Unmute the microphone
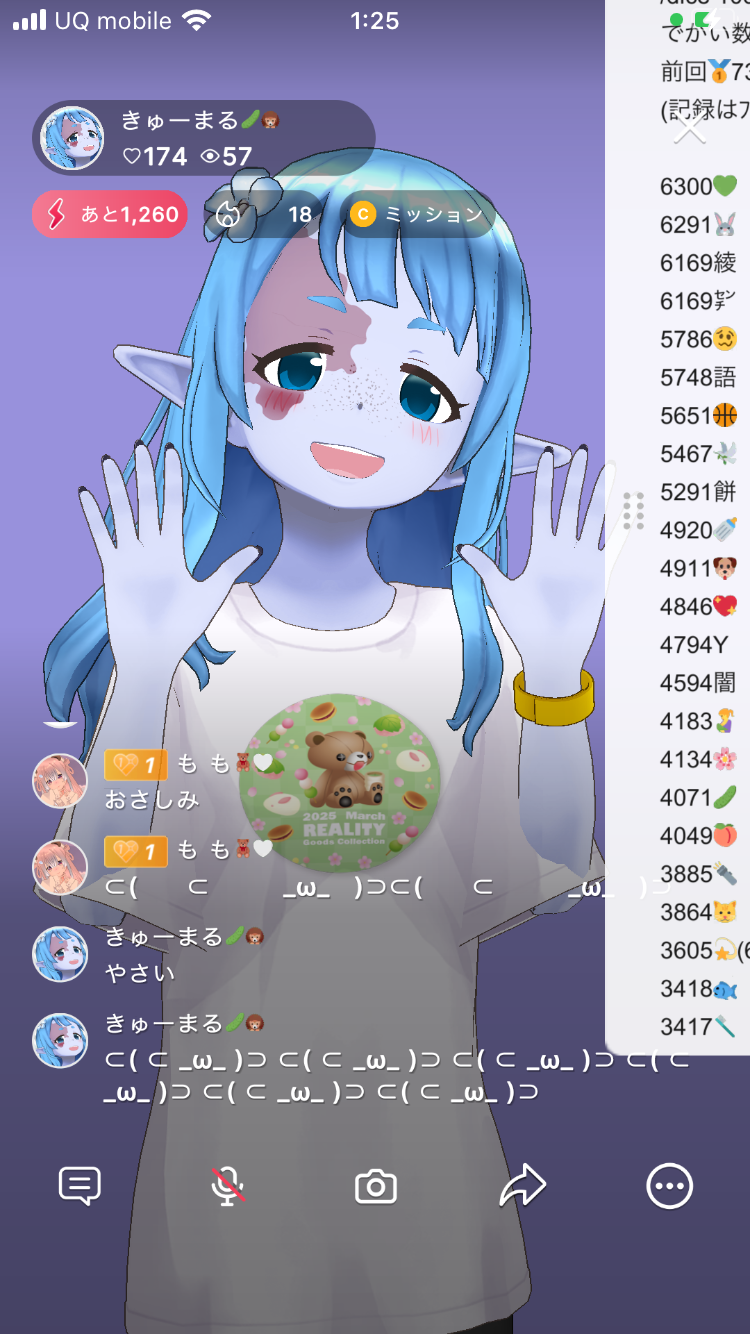The height and width of the screenshot is (1334, 750). point(228,1186)
